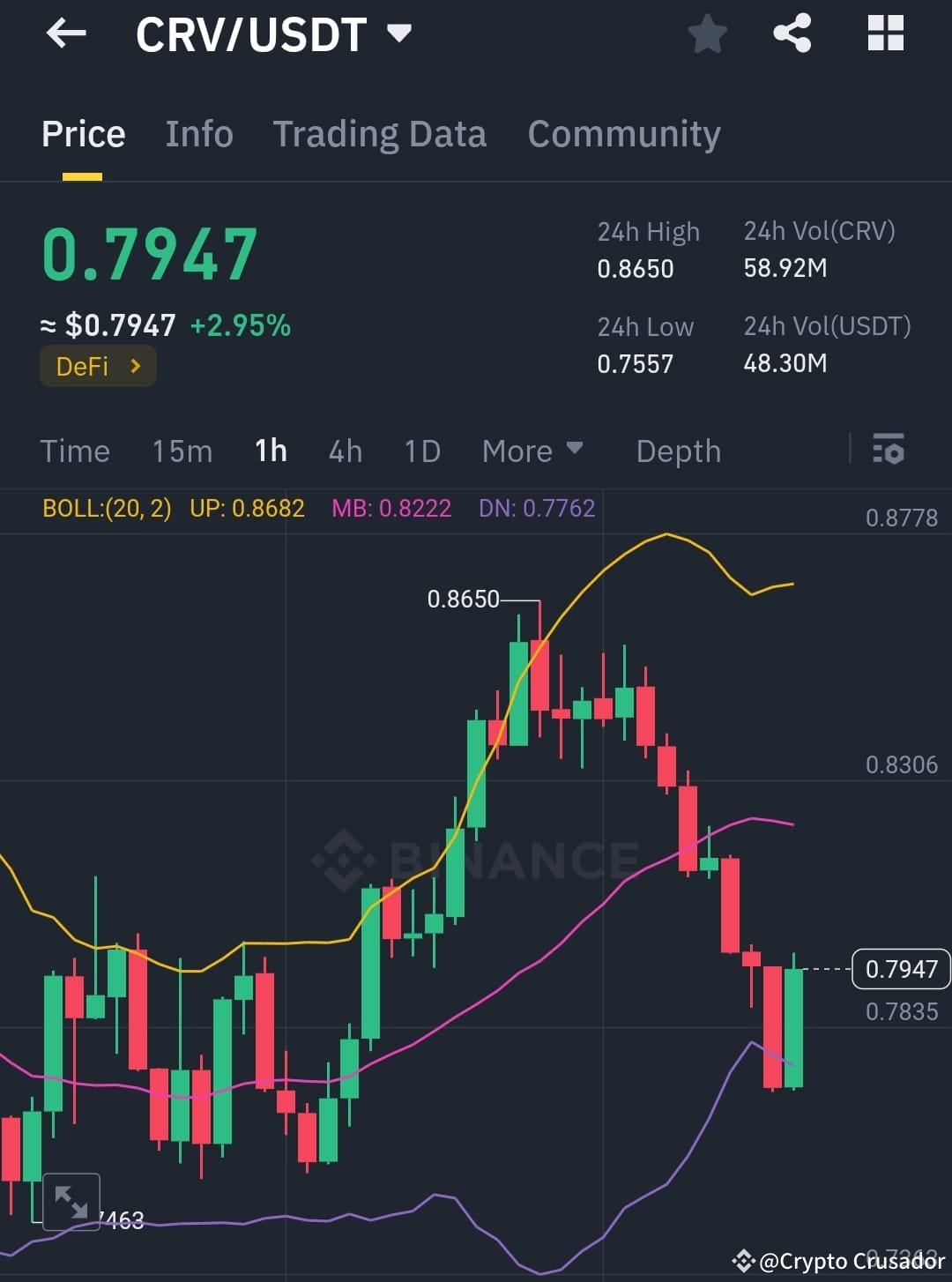Image resolution: width=952 pixels, height=1282 pixels.
Task: Switch to the 4h timeframe
Action: [345, 451]
